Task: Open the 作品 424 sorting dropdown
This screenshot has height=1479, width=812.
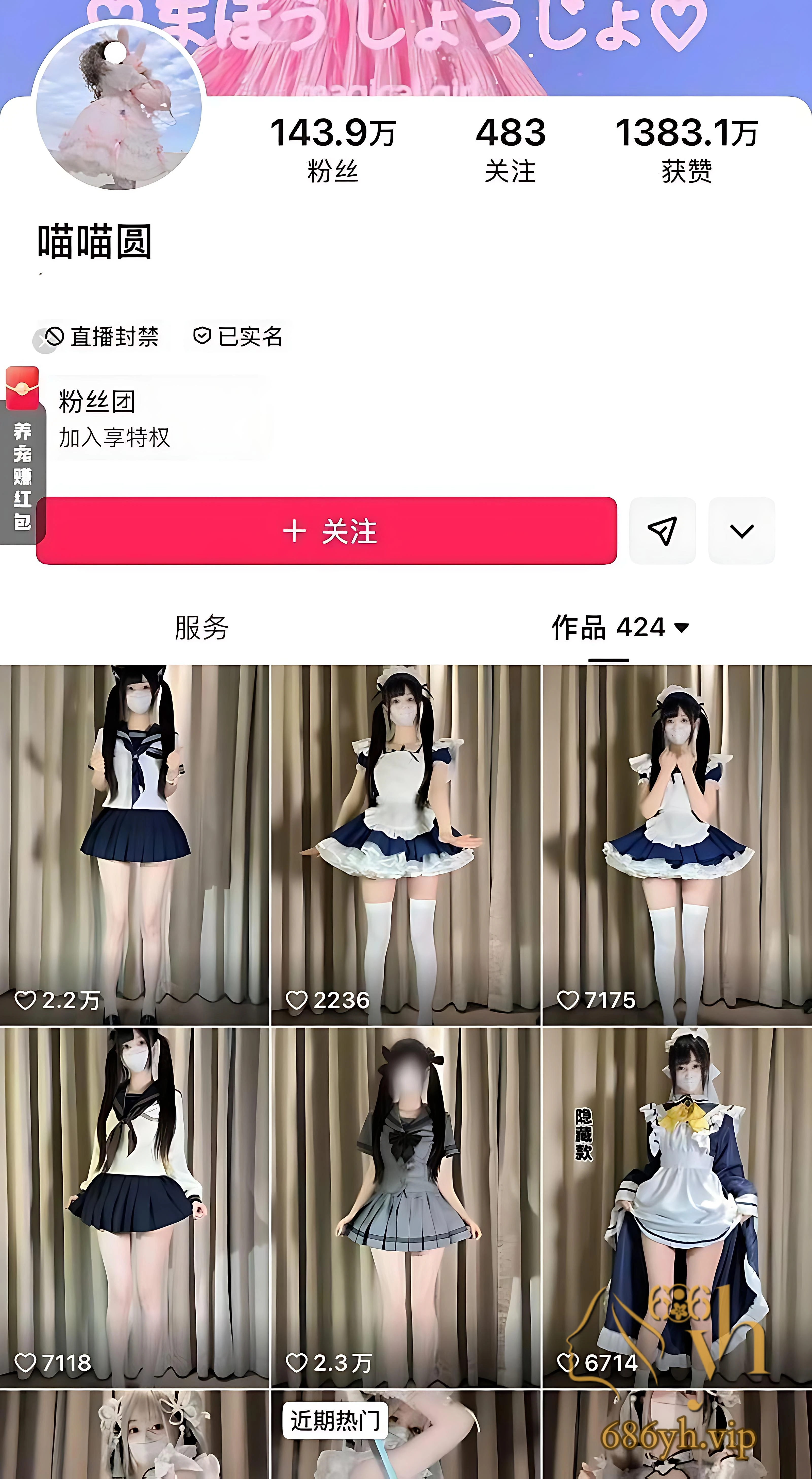Action: pos(620,627)
